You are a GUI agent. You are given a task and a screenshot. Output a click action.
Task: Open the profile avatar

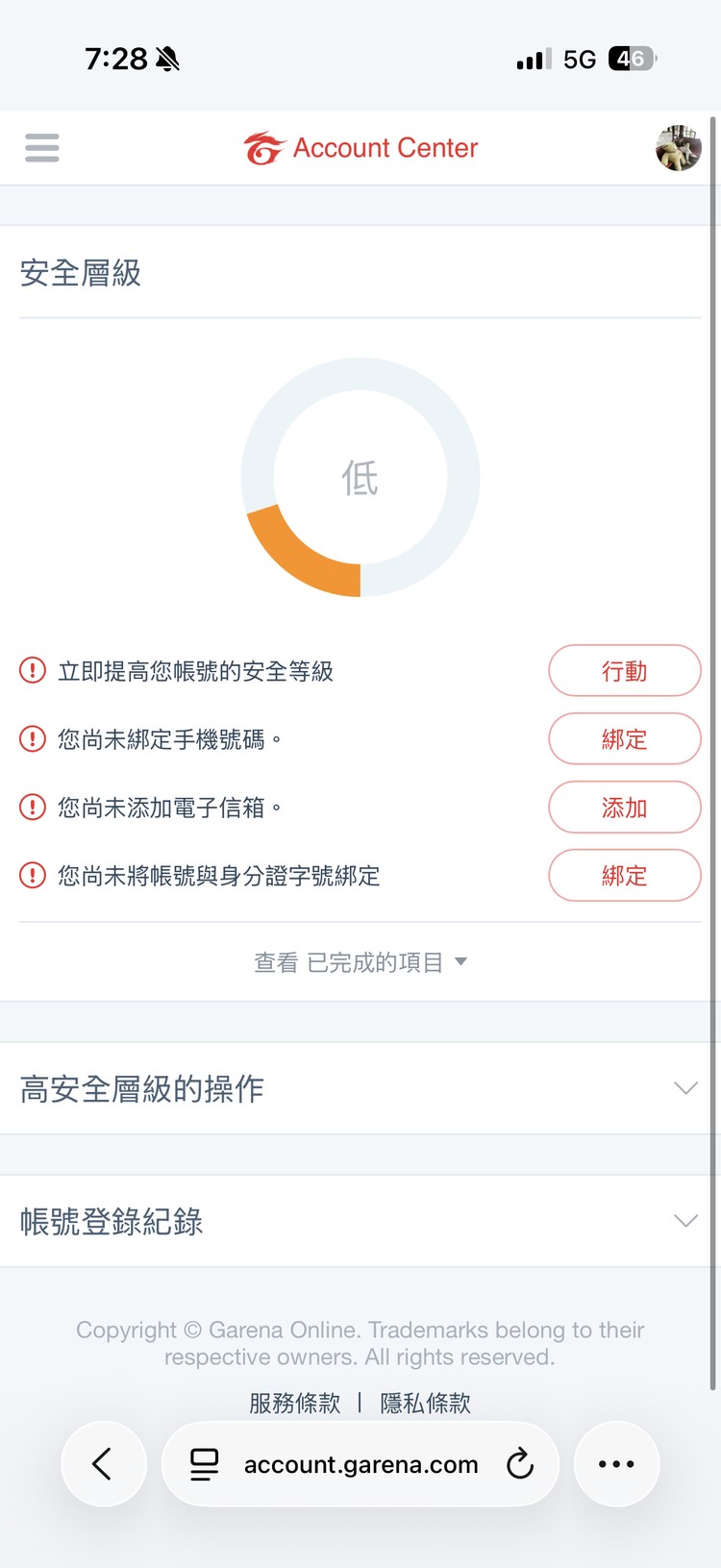[x=679, y=147]
